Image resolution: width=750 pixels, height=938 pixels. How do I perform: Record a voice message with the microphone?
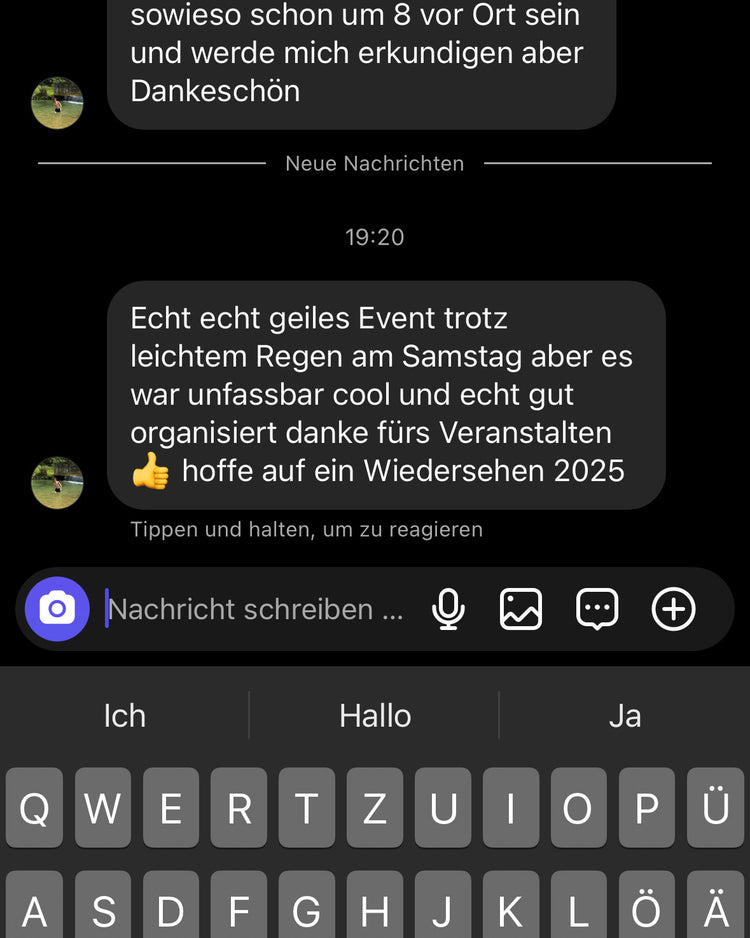click(x=448, y=609)
